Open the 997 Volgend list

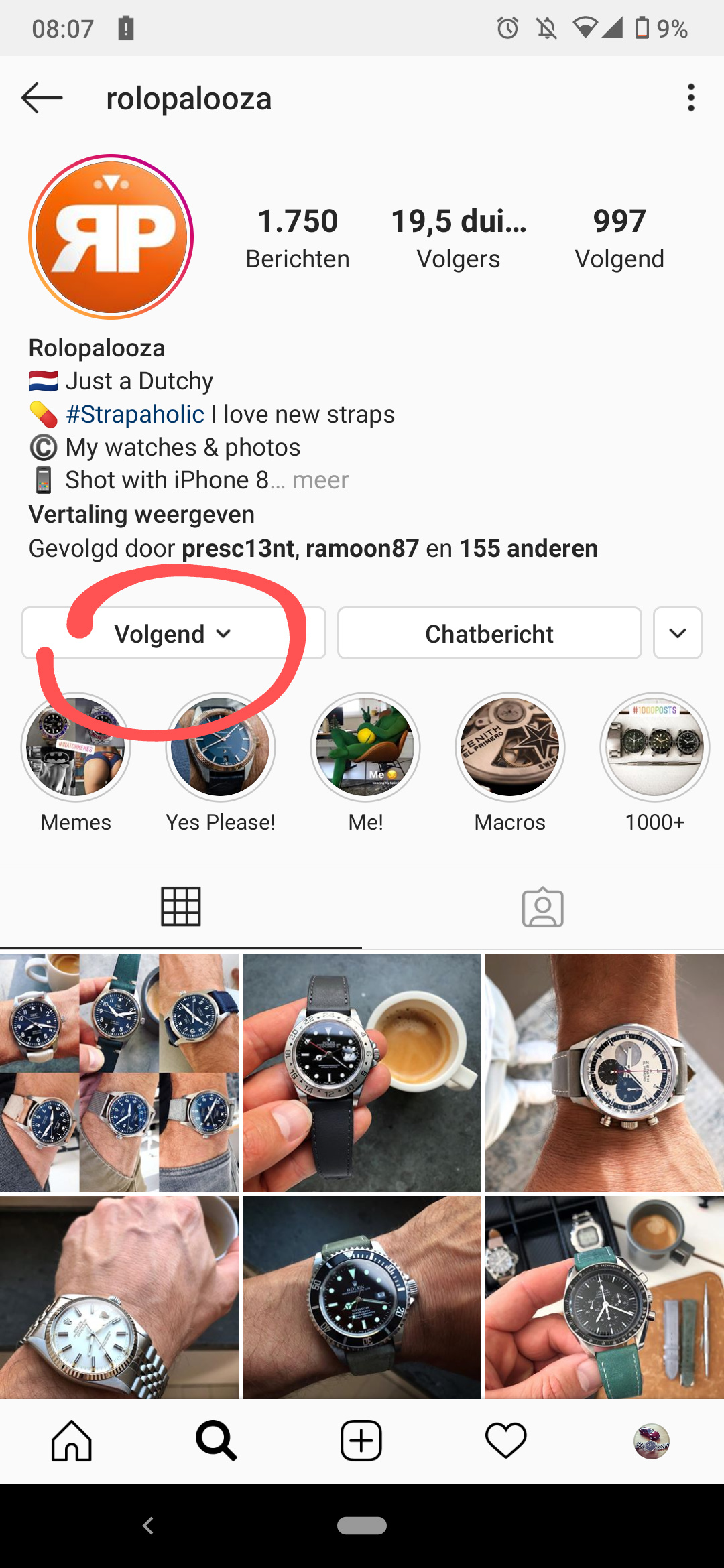(x=619, y=238)
